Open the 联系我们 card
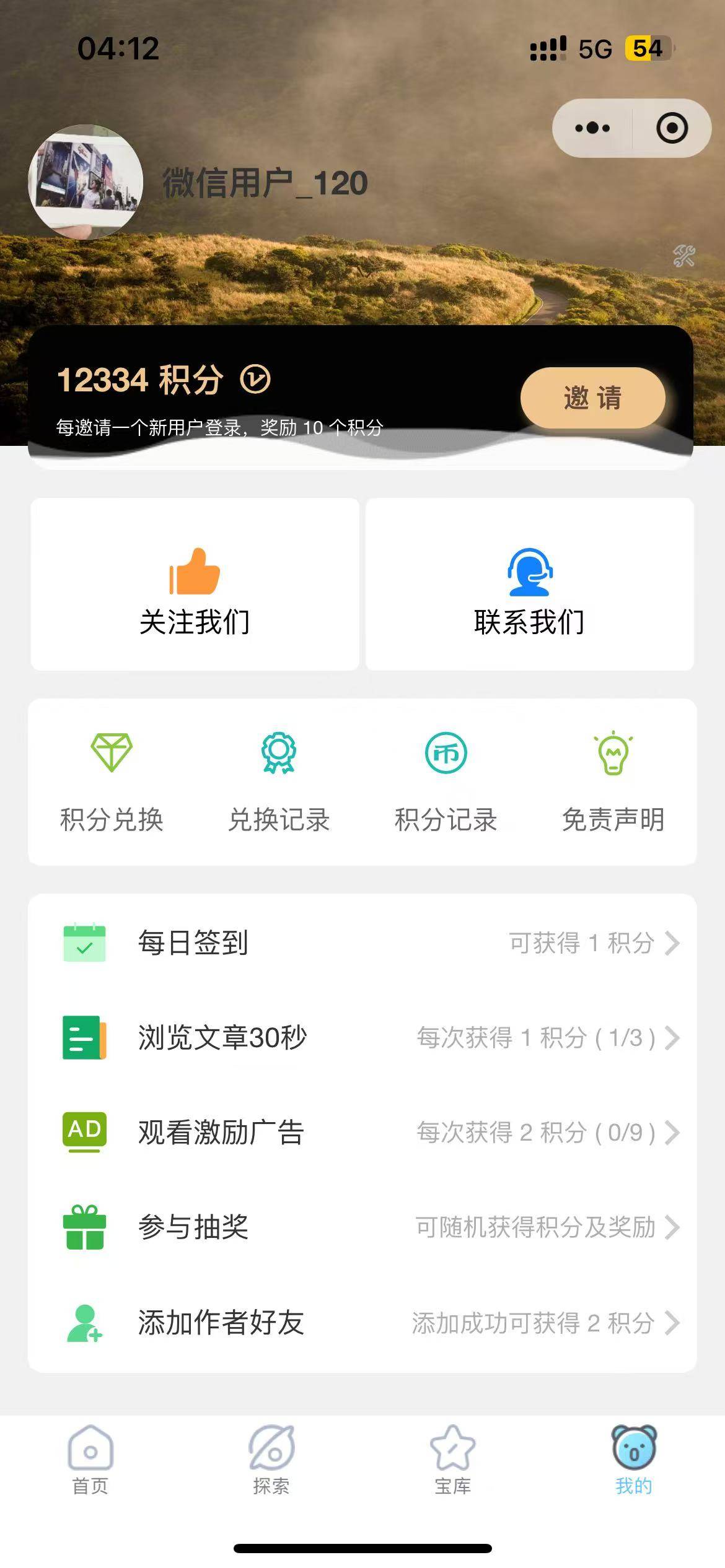The height and width of the screenshot is (1568, 725). point(529,584)
